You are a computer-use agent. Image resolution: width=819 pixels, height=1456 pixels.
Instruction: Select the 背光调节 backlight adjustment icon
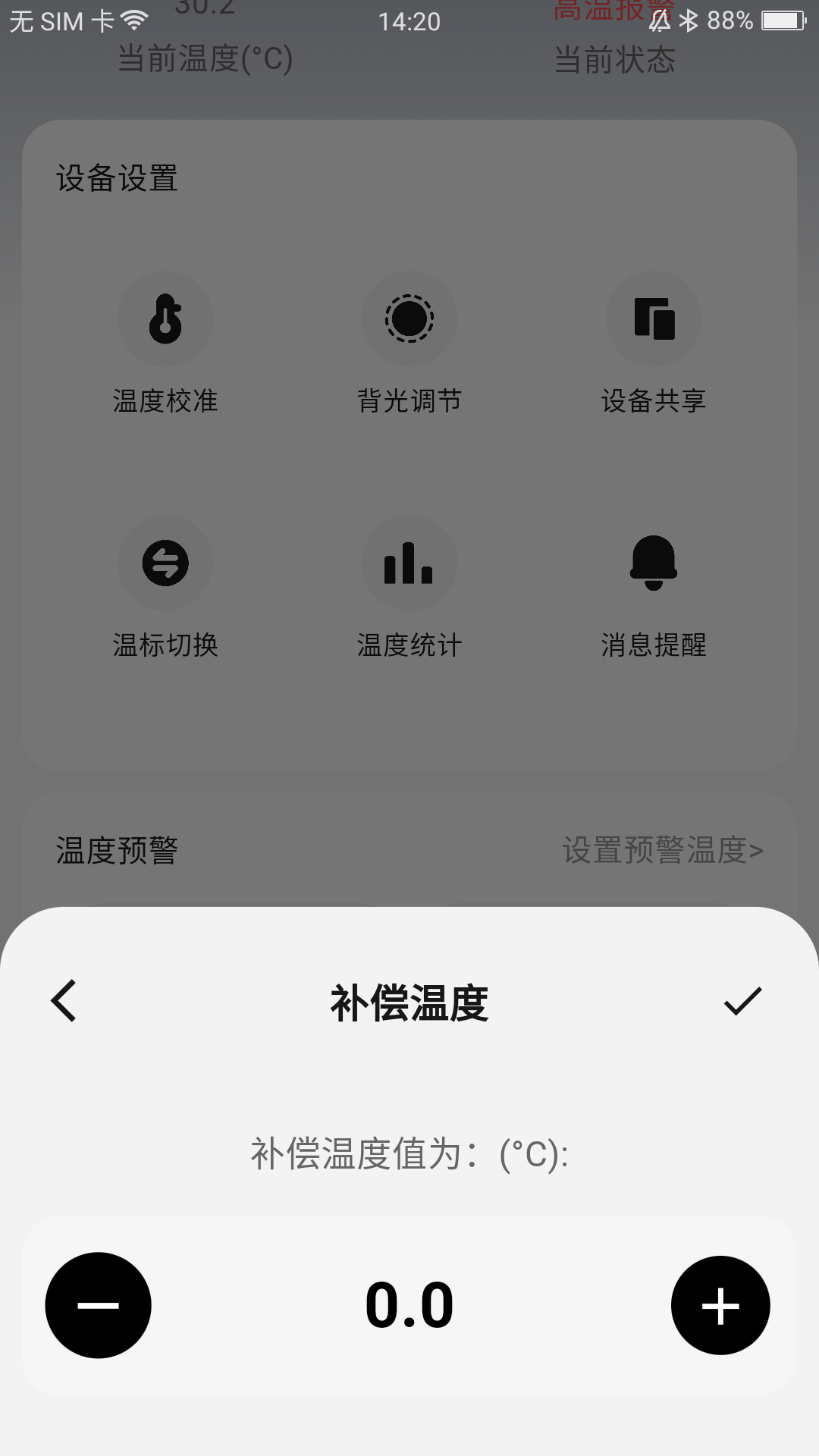(x=409, y=318)
